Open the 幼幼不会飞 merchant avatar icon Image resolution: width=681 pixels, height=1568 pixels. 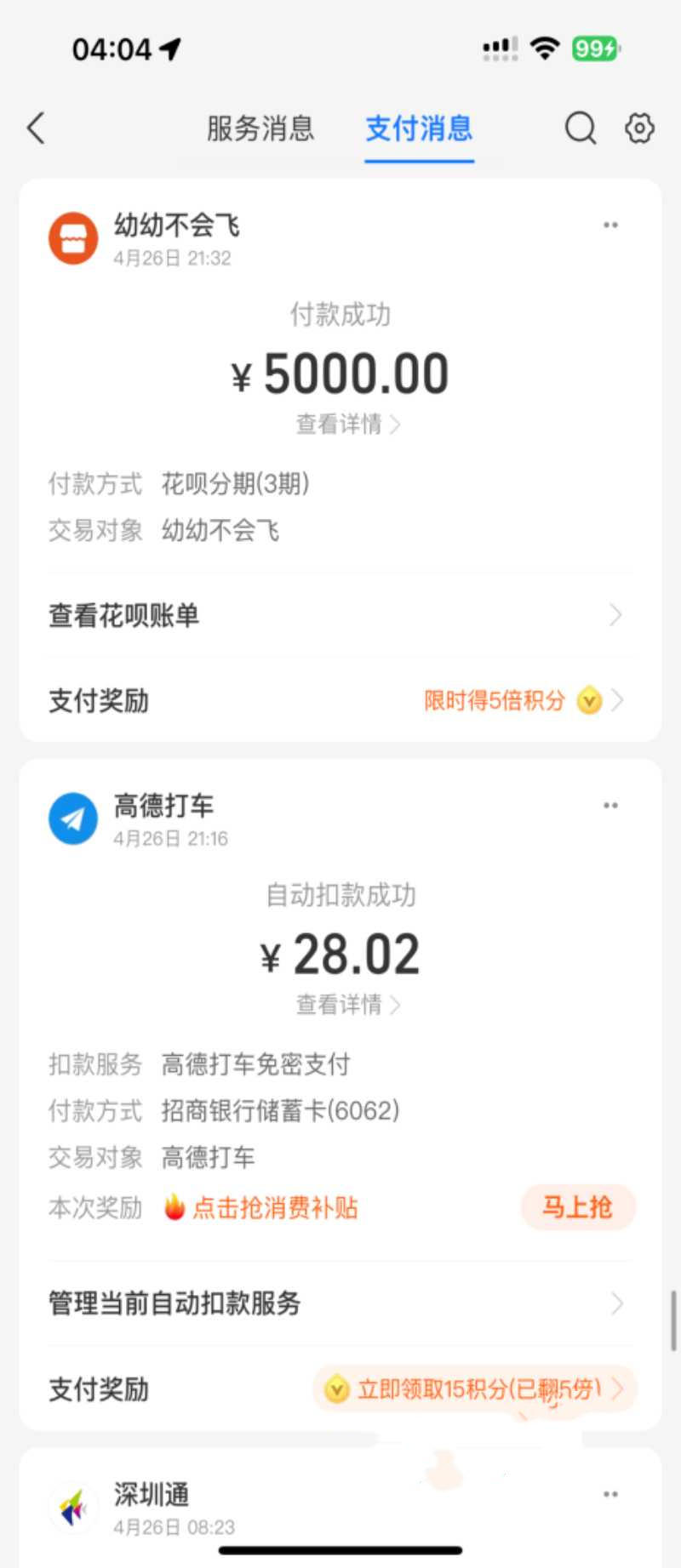73,237
